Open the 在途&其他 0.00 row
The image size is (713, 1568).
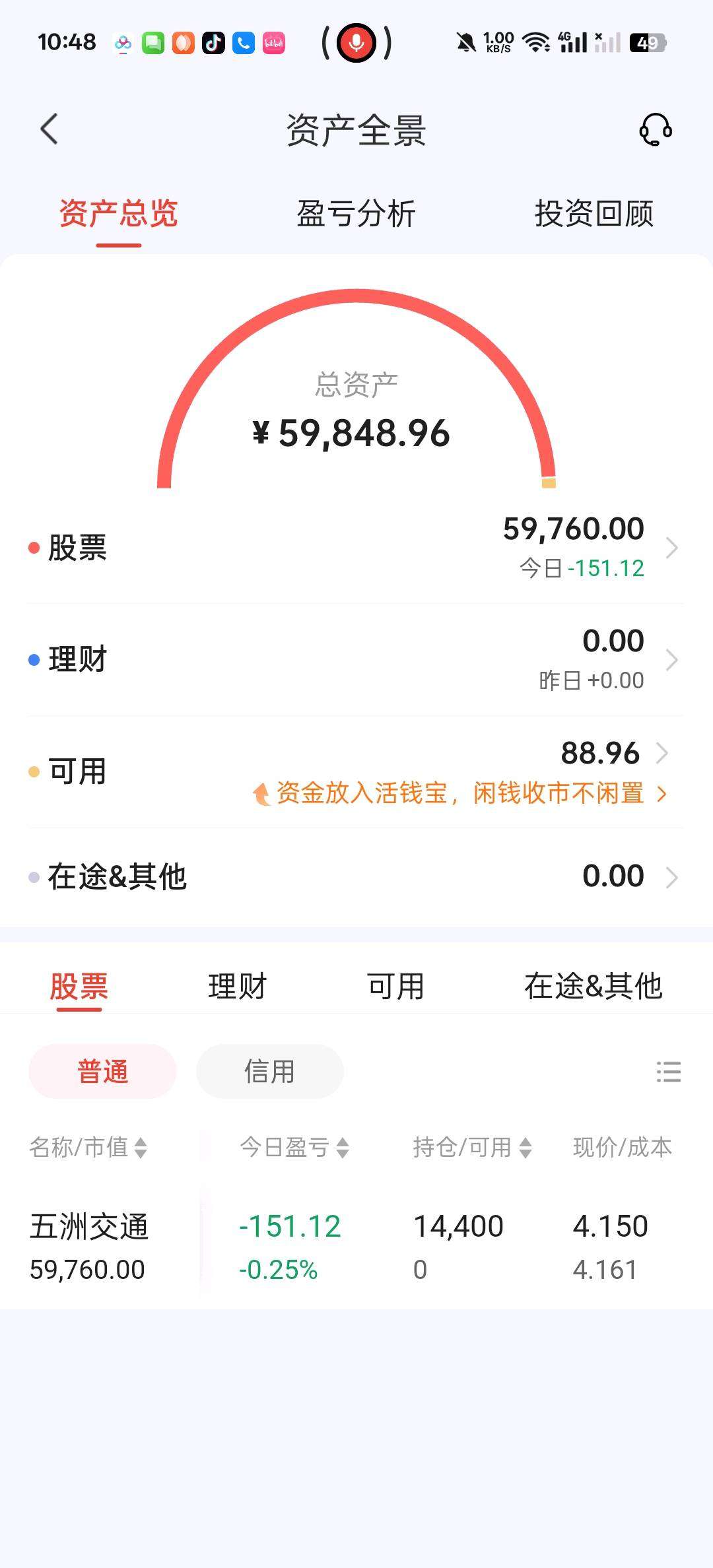tap(356, 877)
